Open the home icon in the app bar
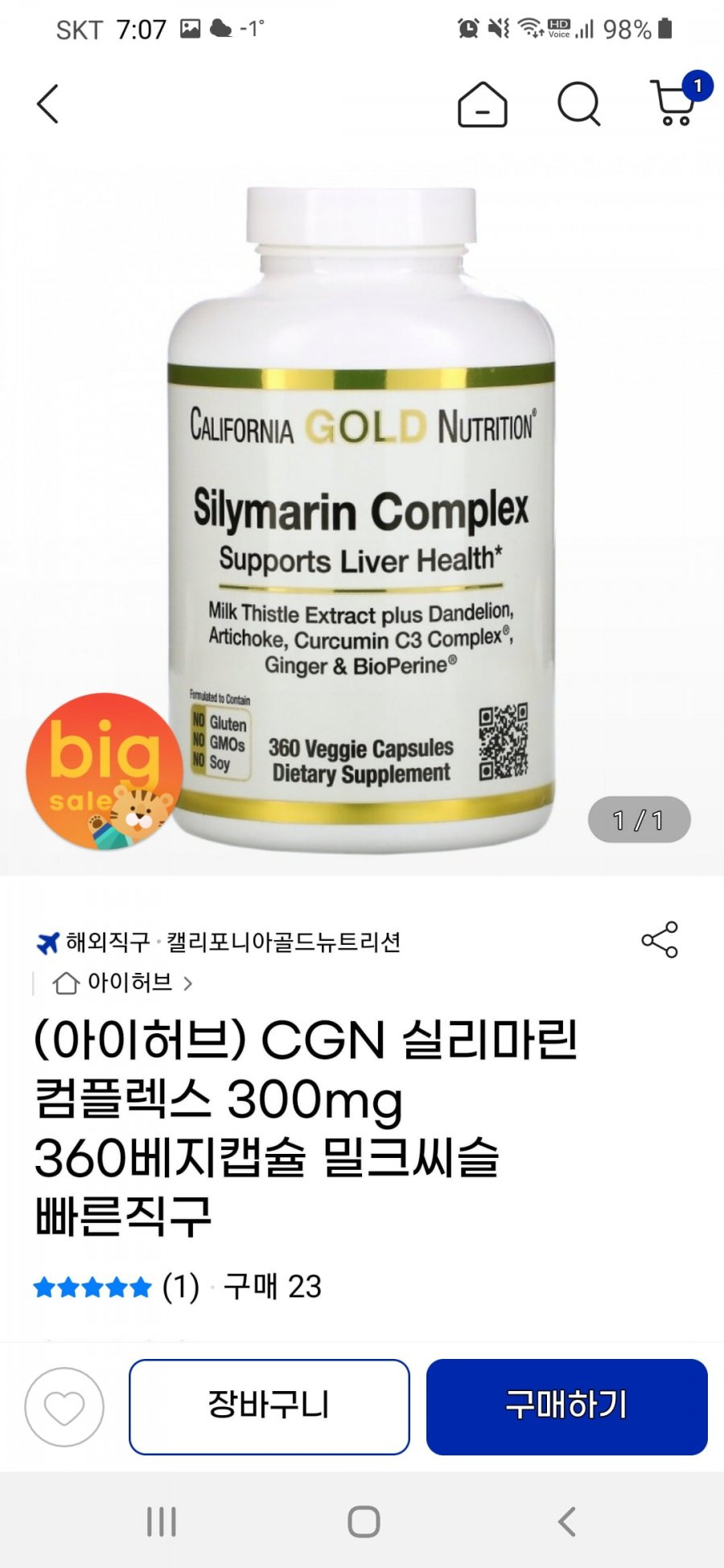The width and height of the screenshot is (724, 1568). (482, 105)
